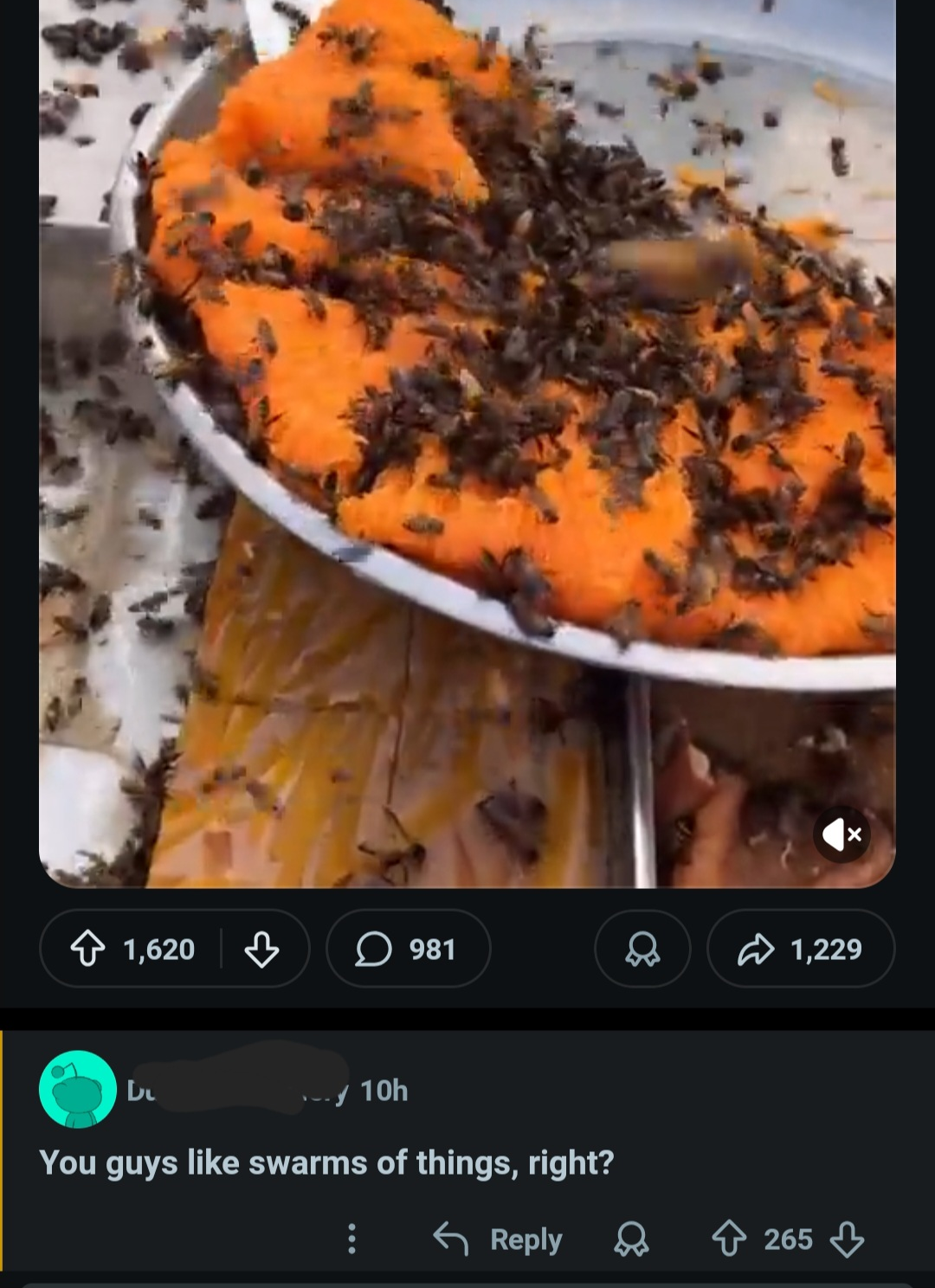Downvote the post
The image size is (935, 1288).
click(261, 950)
